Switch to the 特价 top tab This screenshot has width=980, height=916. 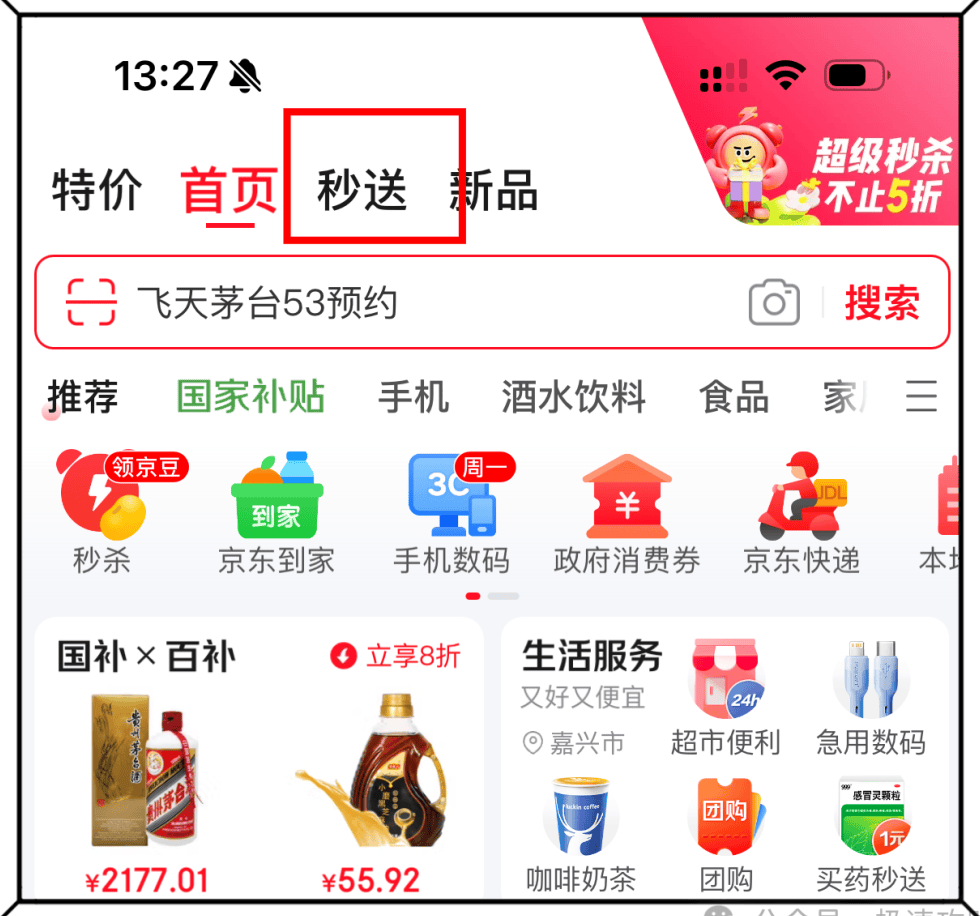(x=96, y=190)
